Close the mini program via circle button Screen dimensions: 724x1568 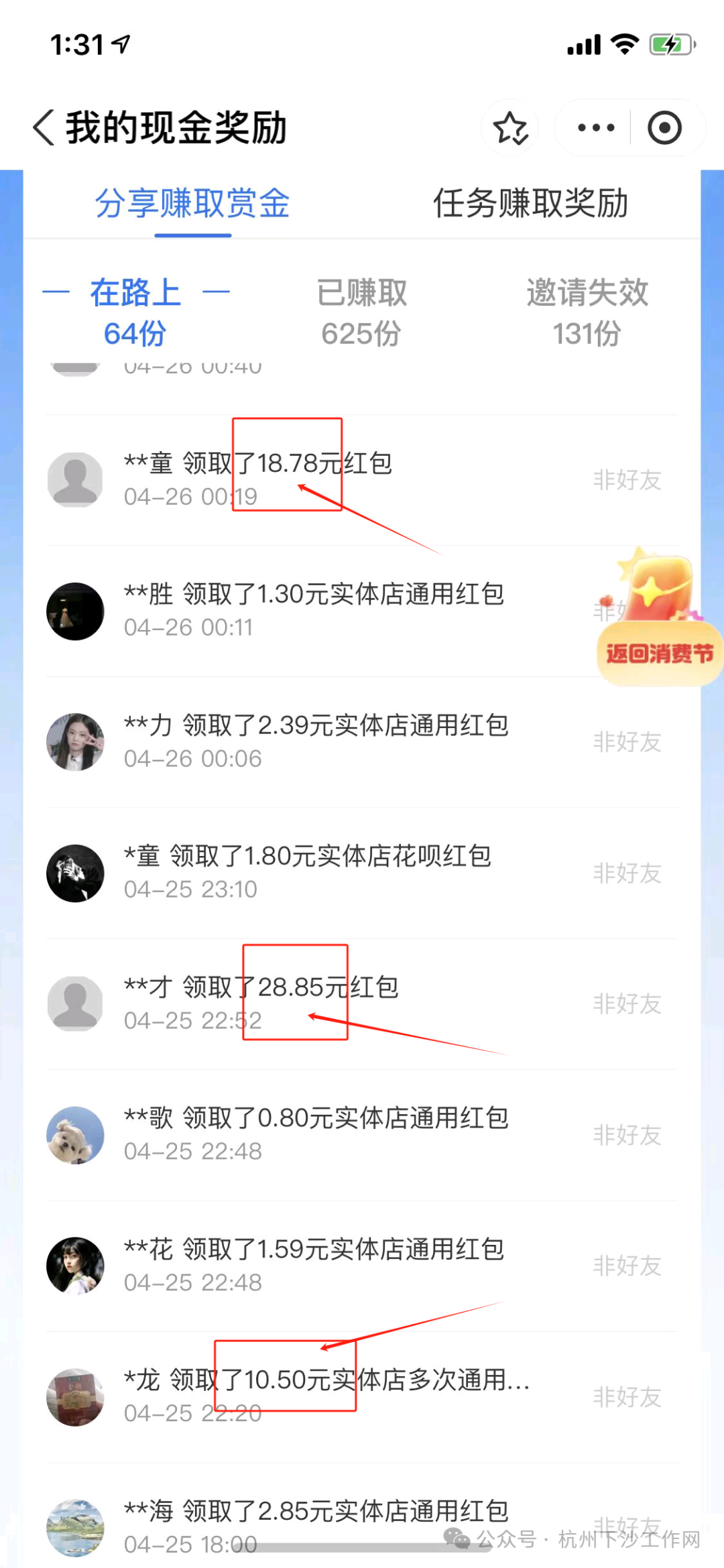[x=664, y=127]
